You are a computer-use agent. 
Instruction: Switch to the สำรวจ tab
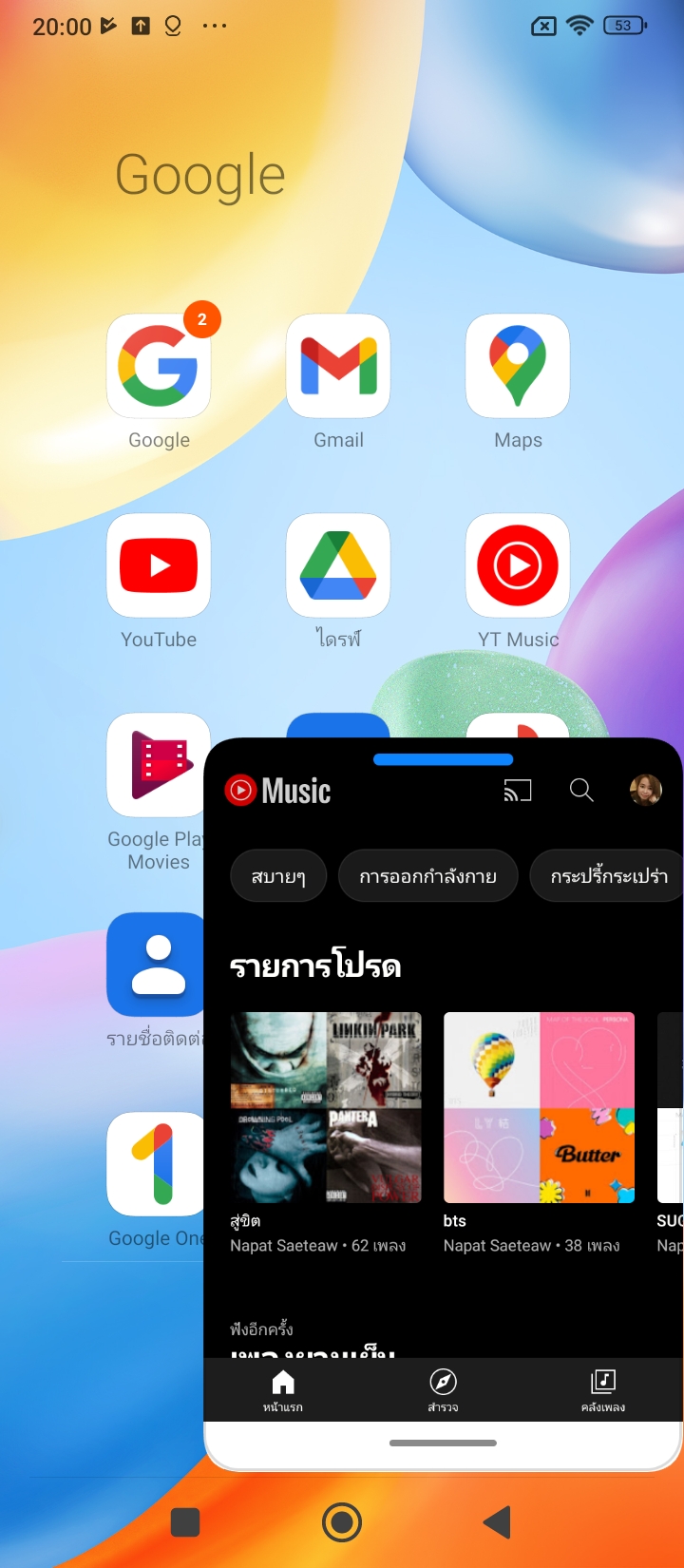coord(443,1389)
